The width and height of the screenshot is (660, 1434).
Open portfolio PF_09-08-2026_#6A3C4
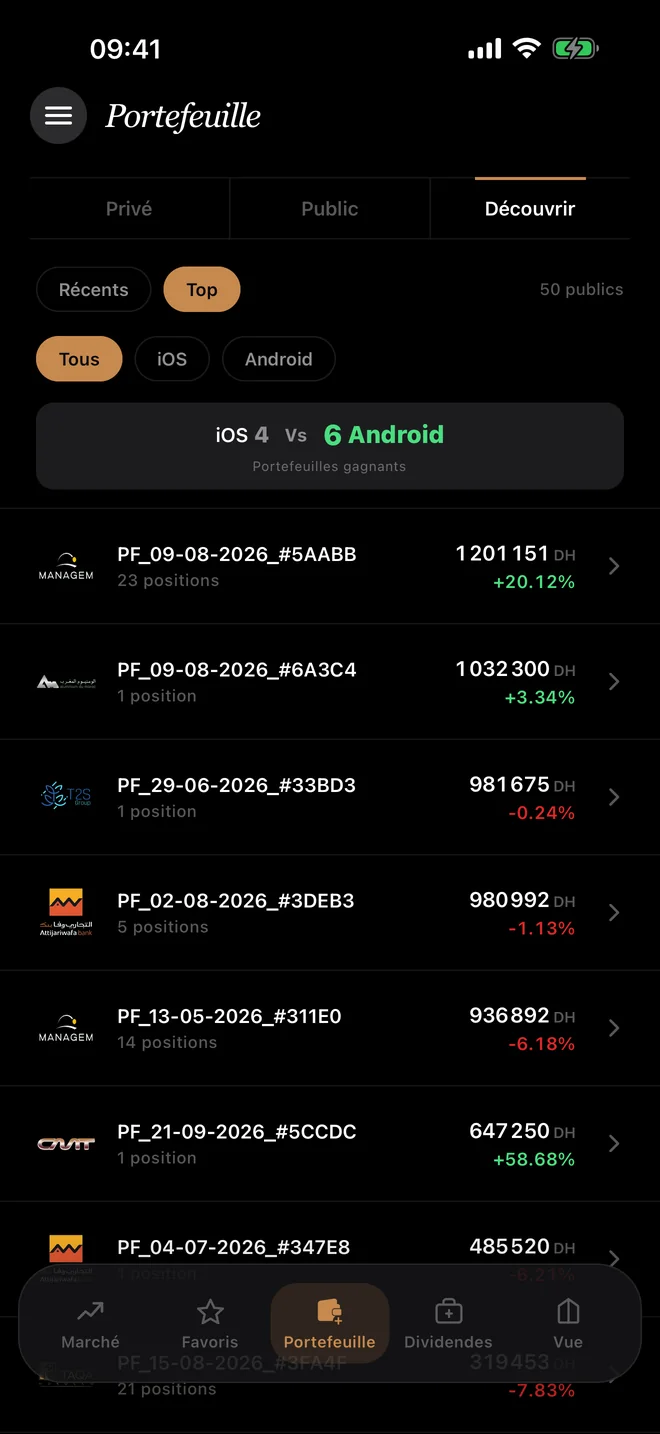point(330,682)
